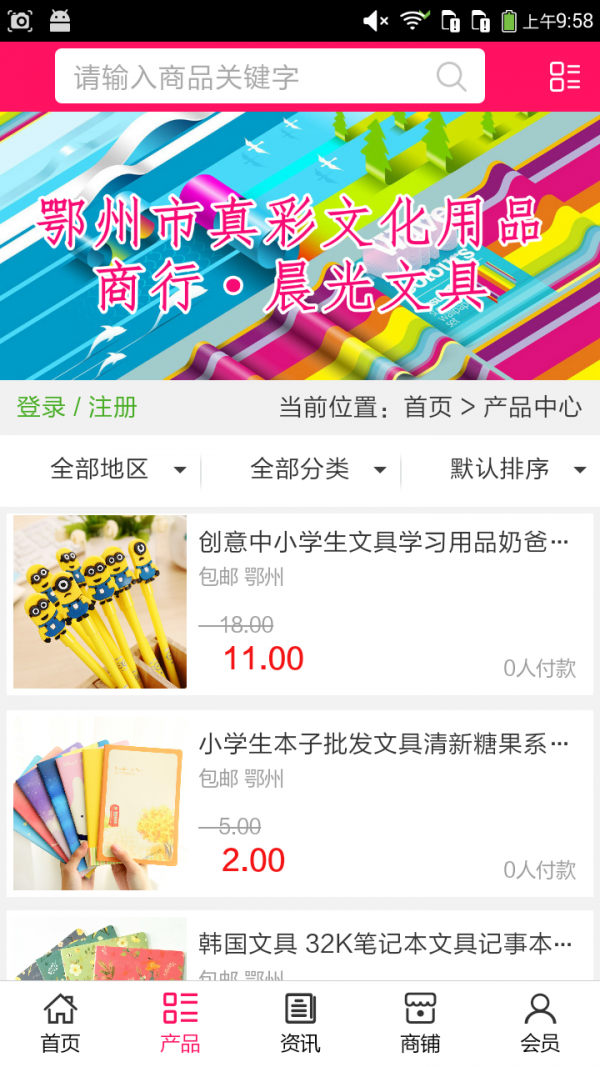Expand the 全部分类 dropdown
The width and height of the screenshot is (600, 1067).
point(317,469)
